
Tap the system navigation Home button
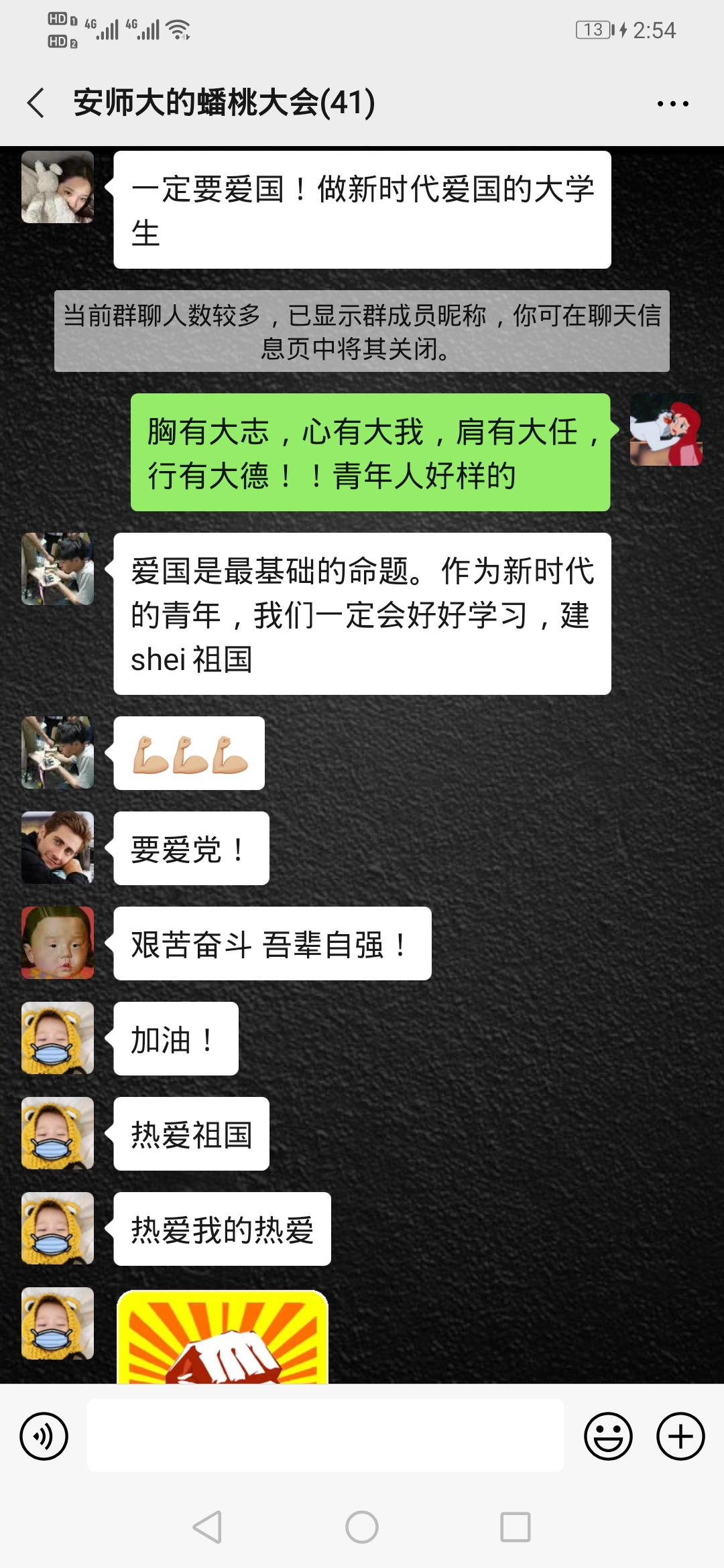[x=362, y=1527]
